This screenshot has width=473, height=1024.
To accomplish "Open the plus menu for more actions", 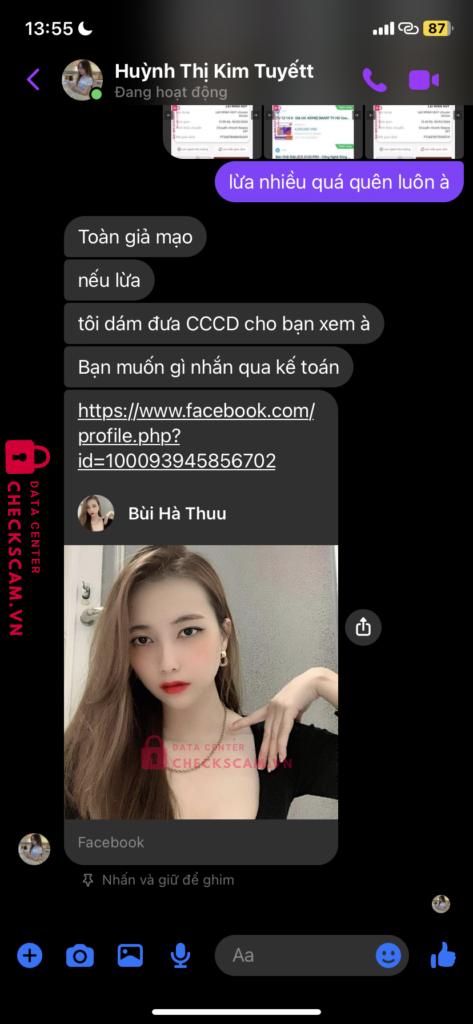I will (x=29, y=955).
